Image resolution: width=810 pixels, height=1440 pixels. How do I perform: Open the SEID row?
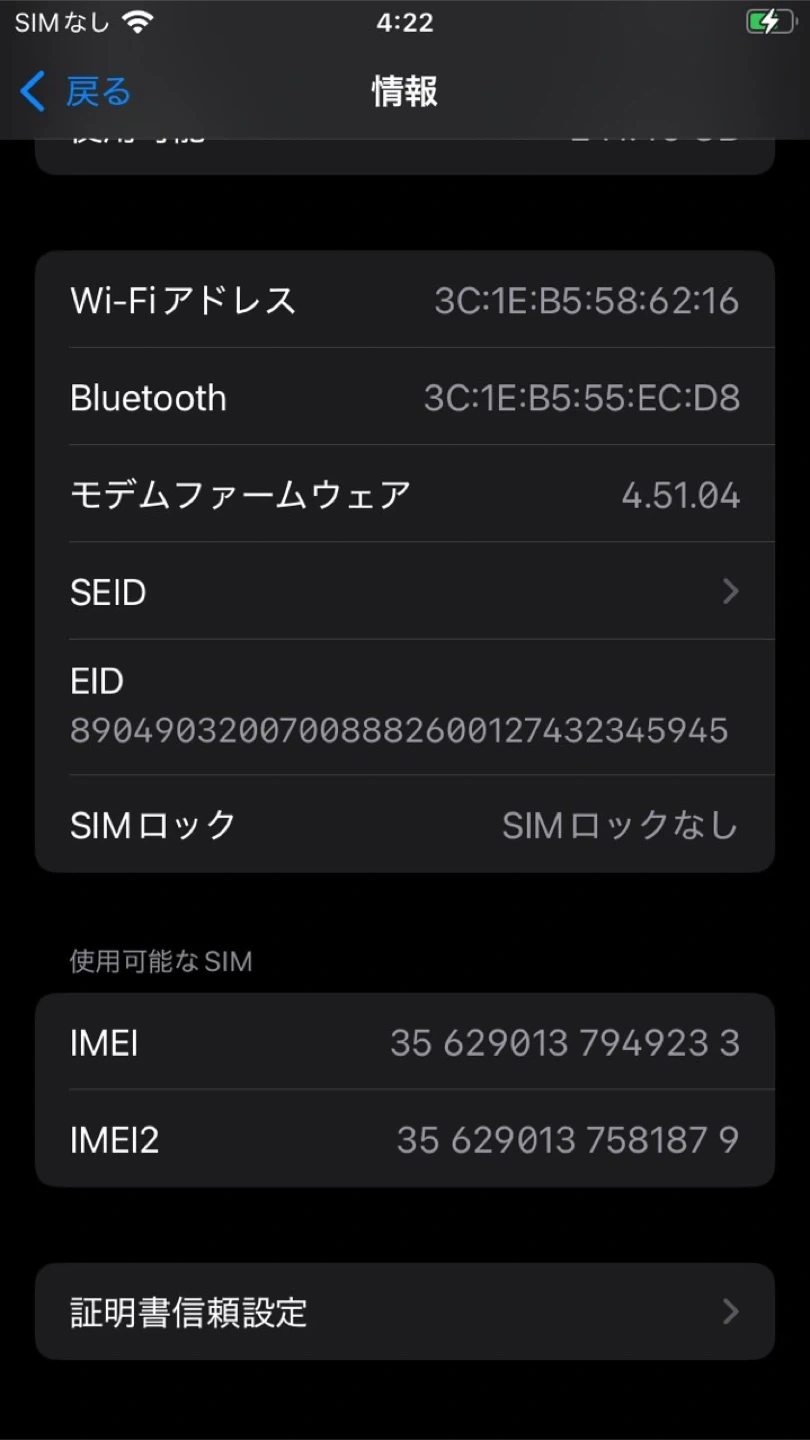[404, 592]
